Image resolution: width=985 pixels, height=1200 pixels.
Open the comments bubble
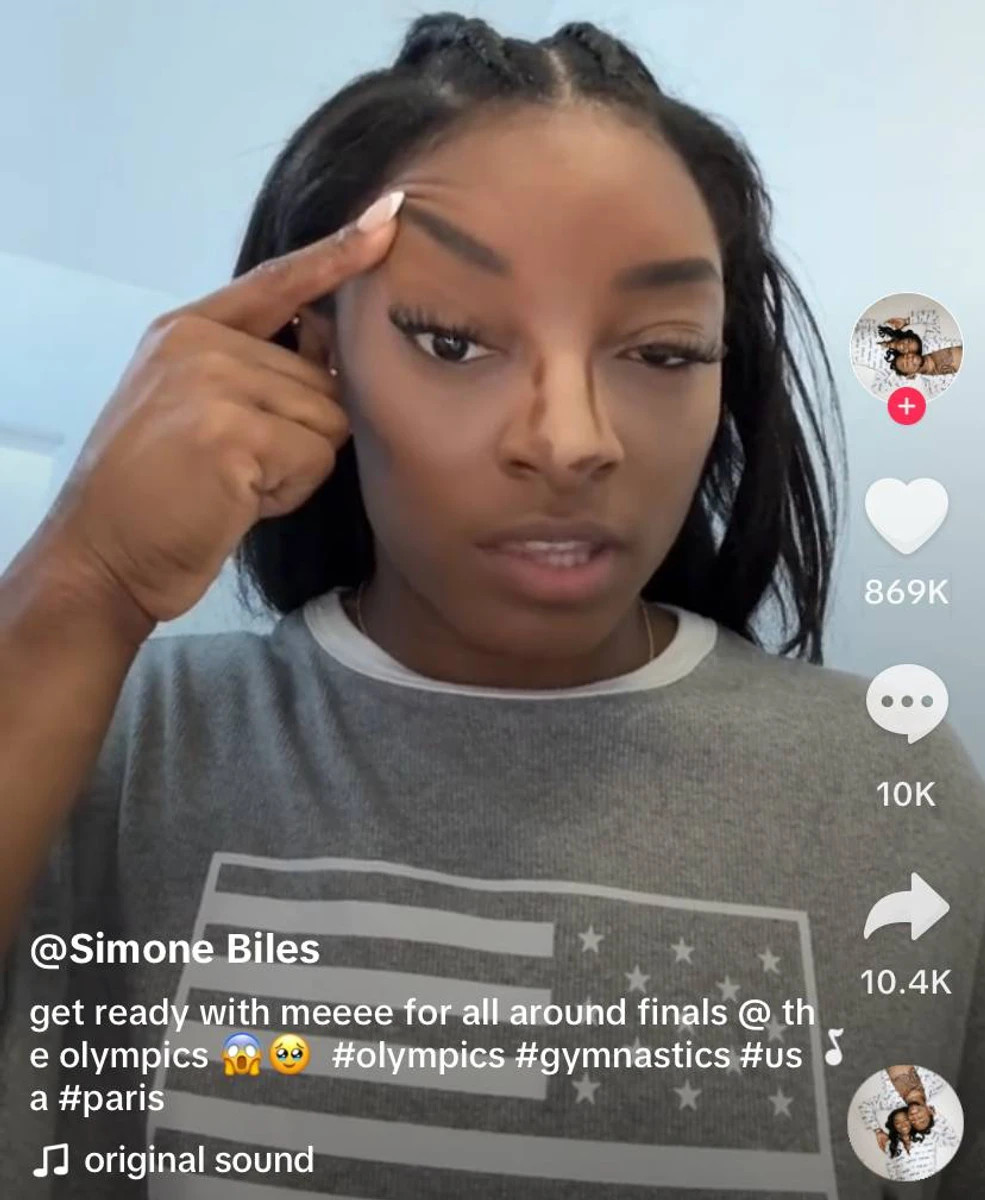coord(906,704)
